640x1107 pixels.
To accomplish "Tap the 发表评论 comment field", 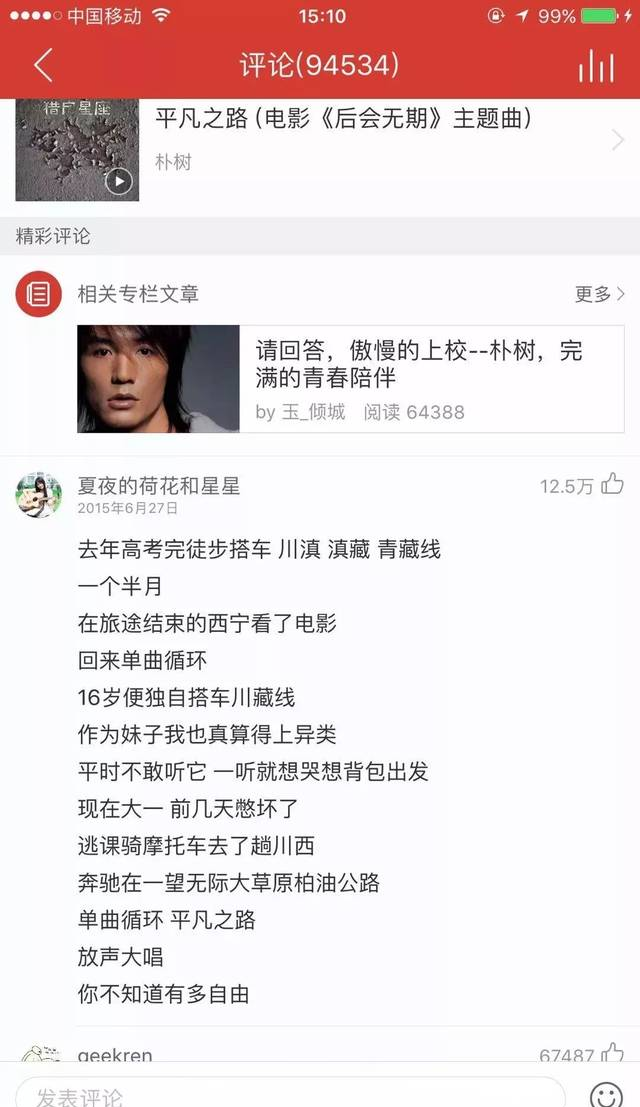I will tap(290, 1093).
